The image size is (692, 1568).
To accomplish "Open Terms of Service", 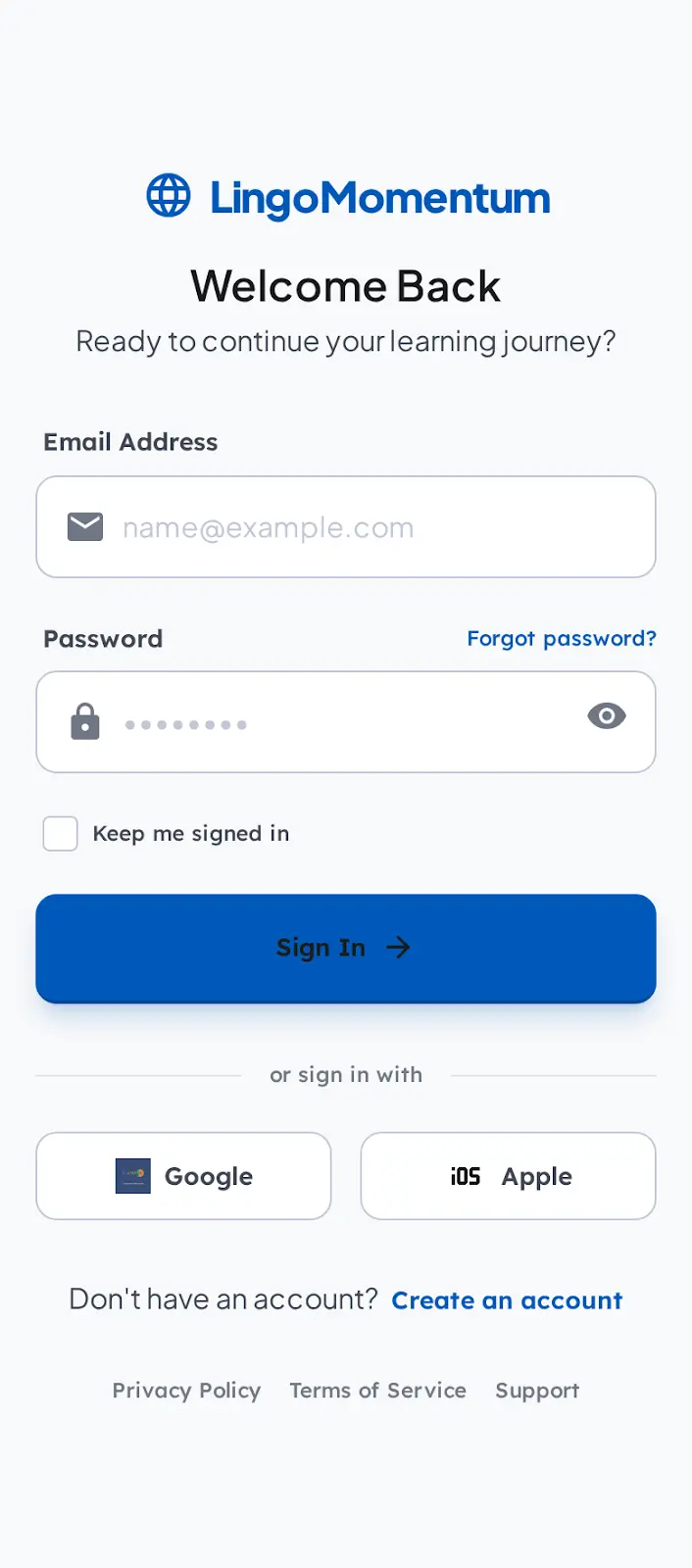I will coord(378,1391).
